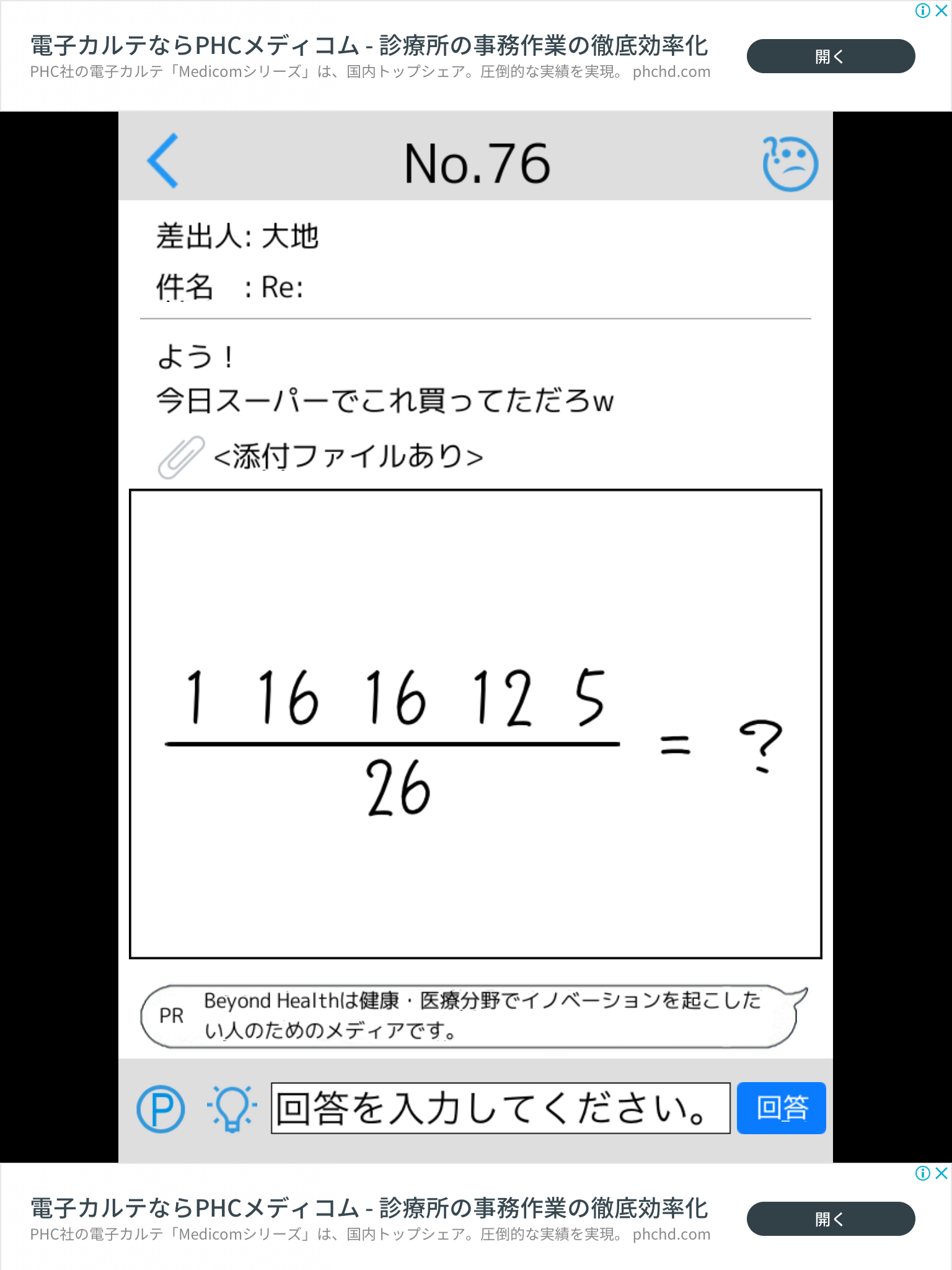The height and width of the screenshot is (1270, 952).
Task: Focus the answer input field
Action: pos(500,1109)
